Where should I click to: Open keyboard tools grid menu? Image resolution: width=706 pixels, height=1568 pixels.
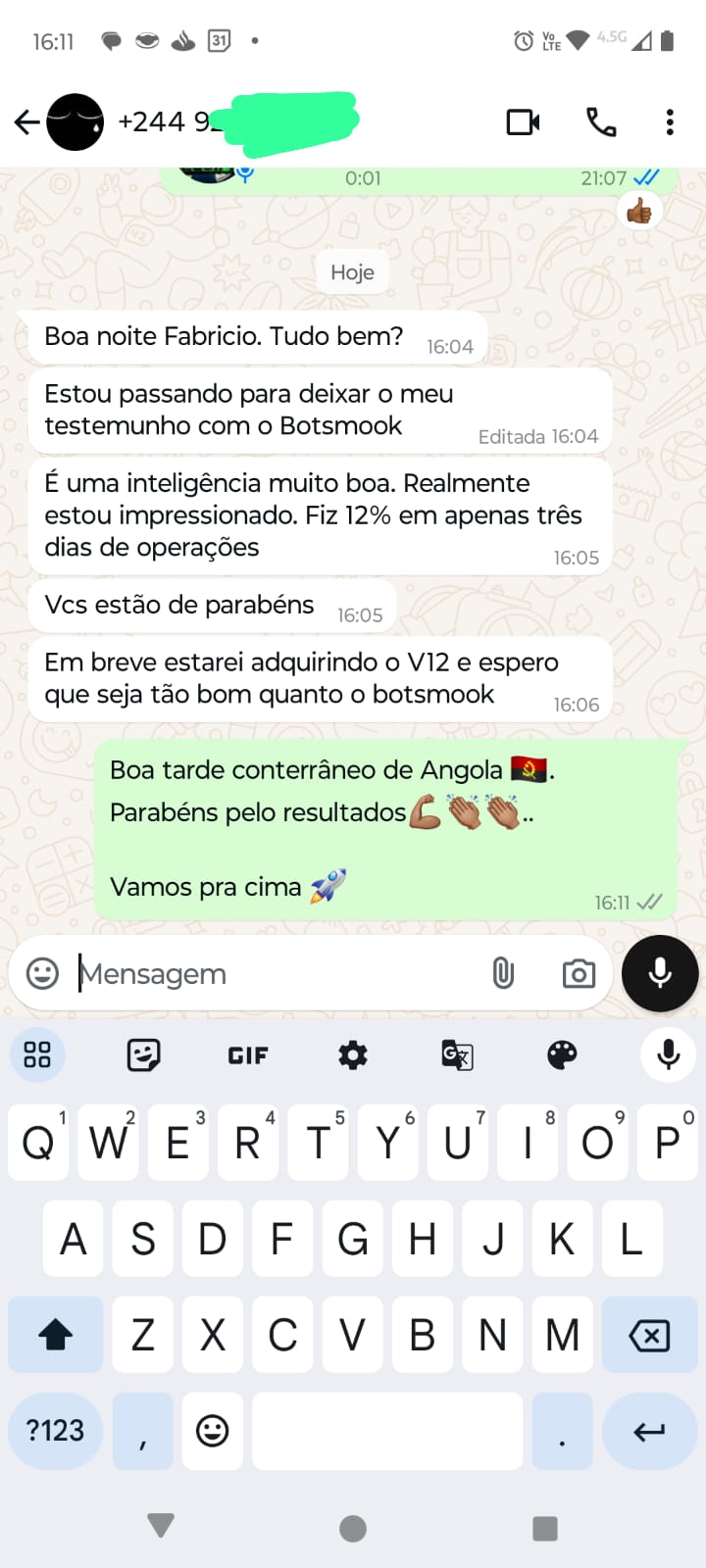tap(37, 1055)
